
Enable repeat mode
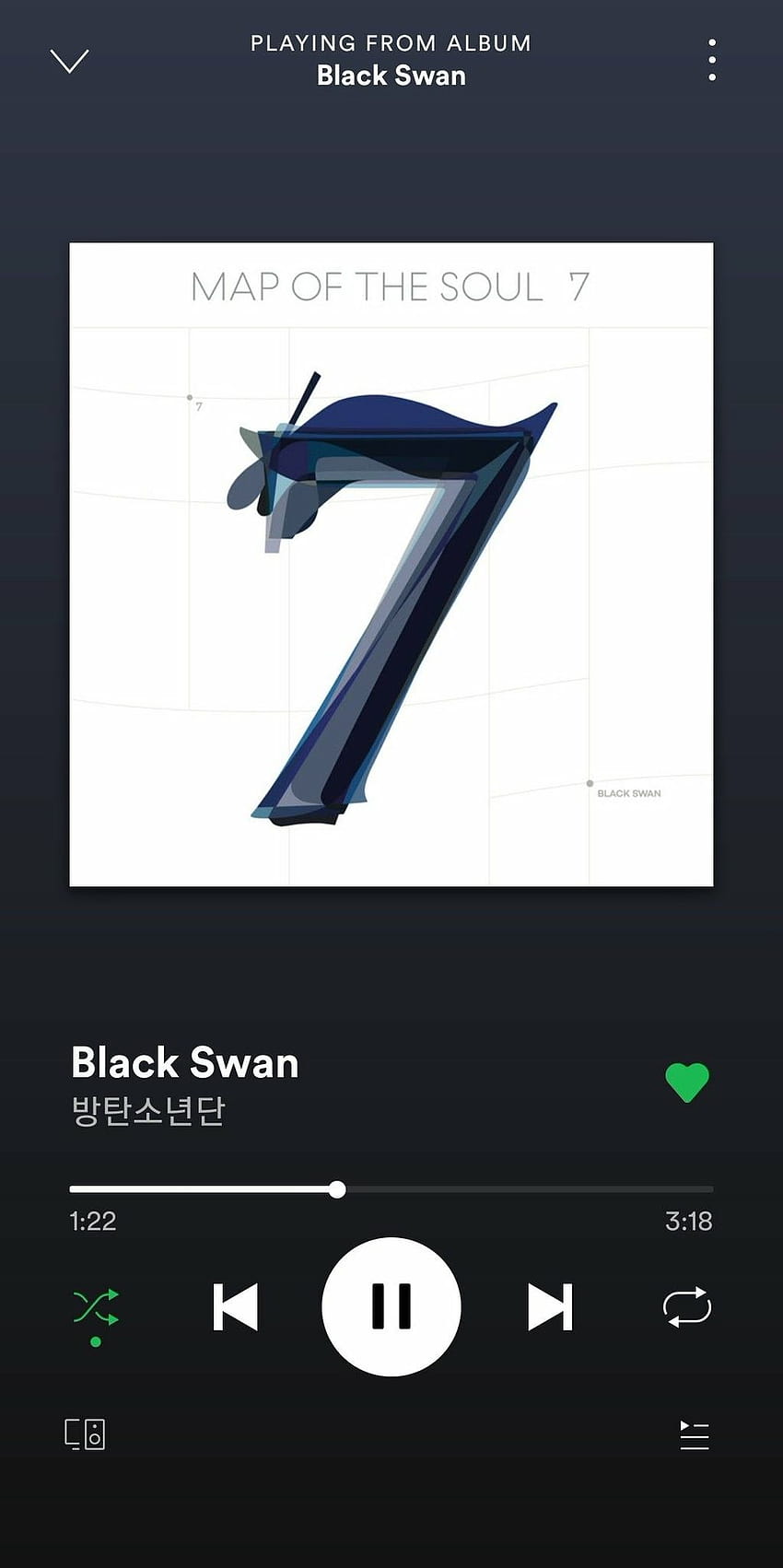coord(687,1306)
